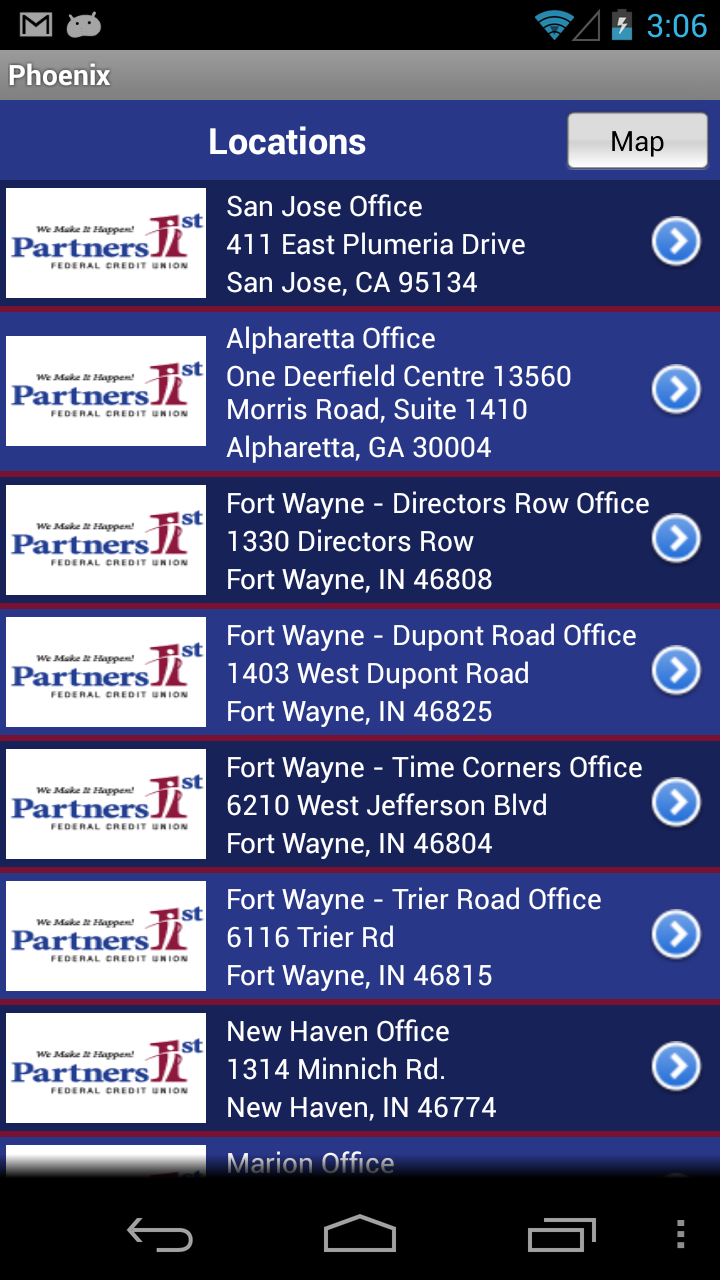
Task: Tap the Fort Wayne Directors Row Office row
Action: click(400, 540)
